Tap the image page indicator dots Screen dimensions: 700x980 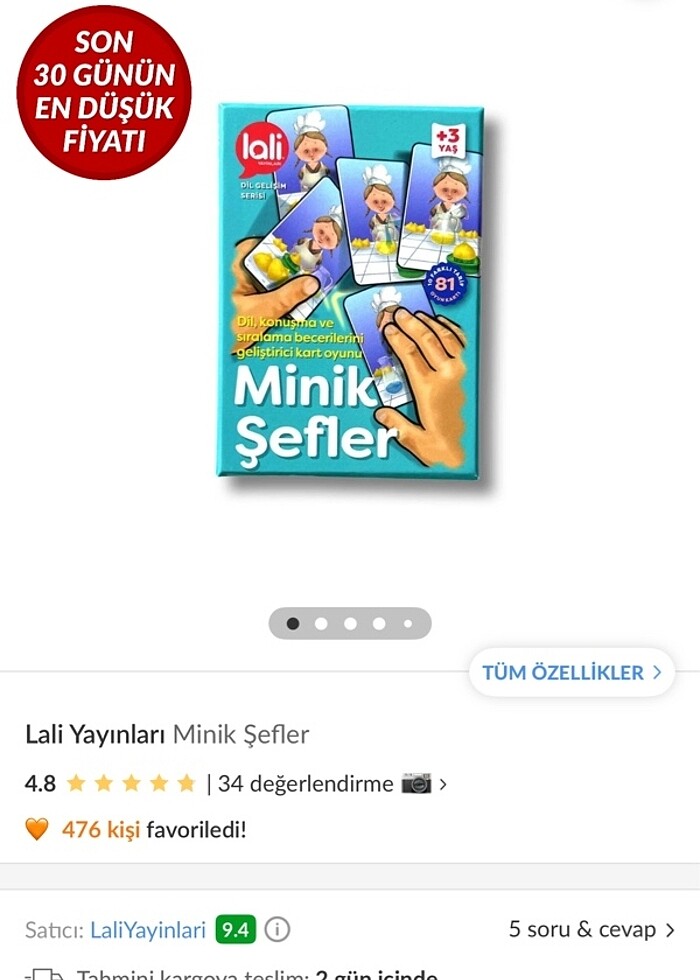pyautogui.click(x=350, y=623)
